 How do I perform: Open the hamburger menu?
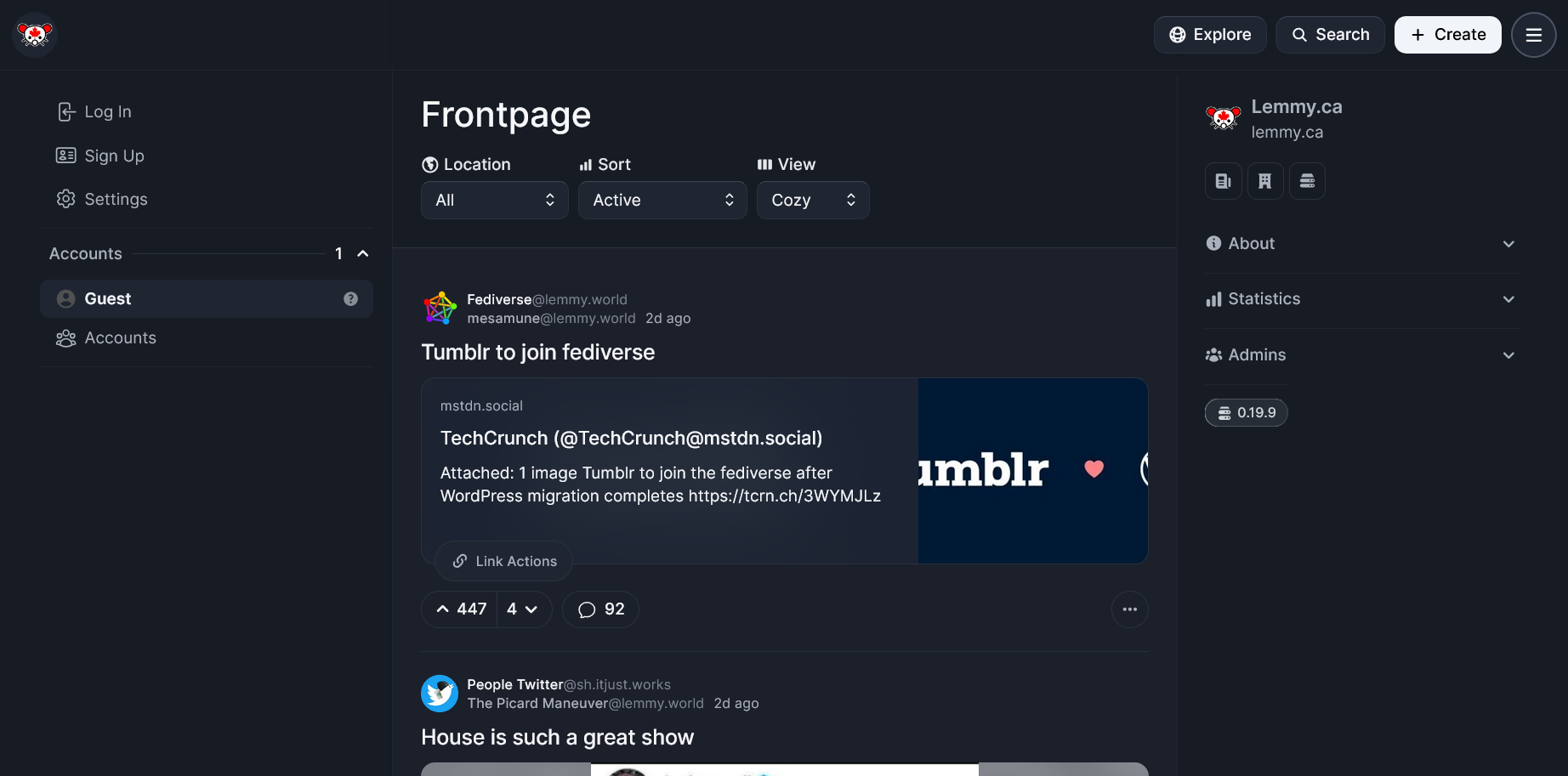click(1533, 35)
